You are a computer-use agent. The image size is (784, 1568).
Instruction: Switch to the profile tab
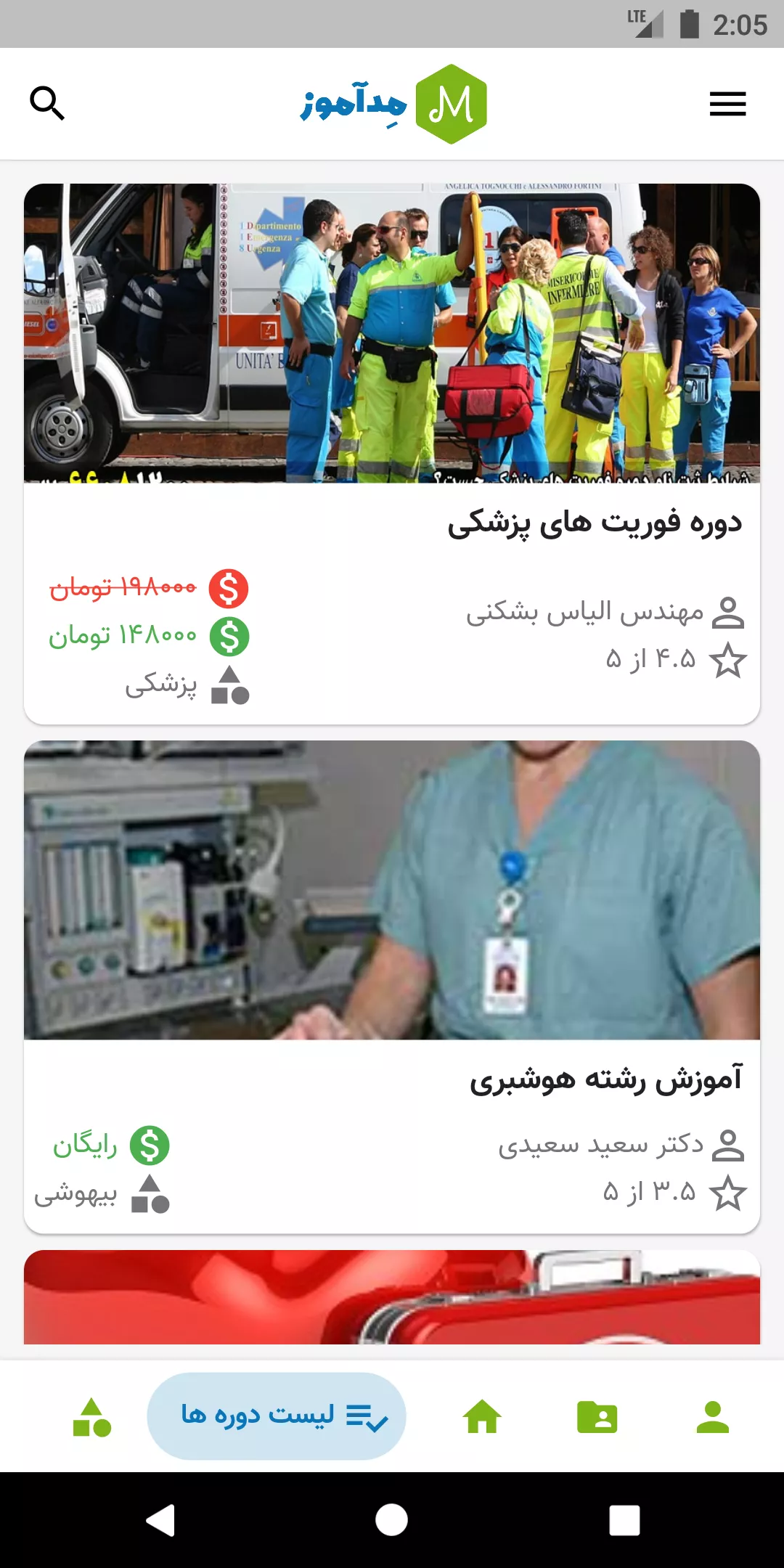coord(712,1417)
